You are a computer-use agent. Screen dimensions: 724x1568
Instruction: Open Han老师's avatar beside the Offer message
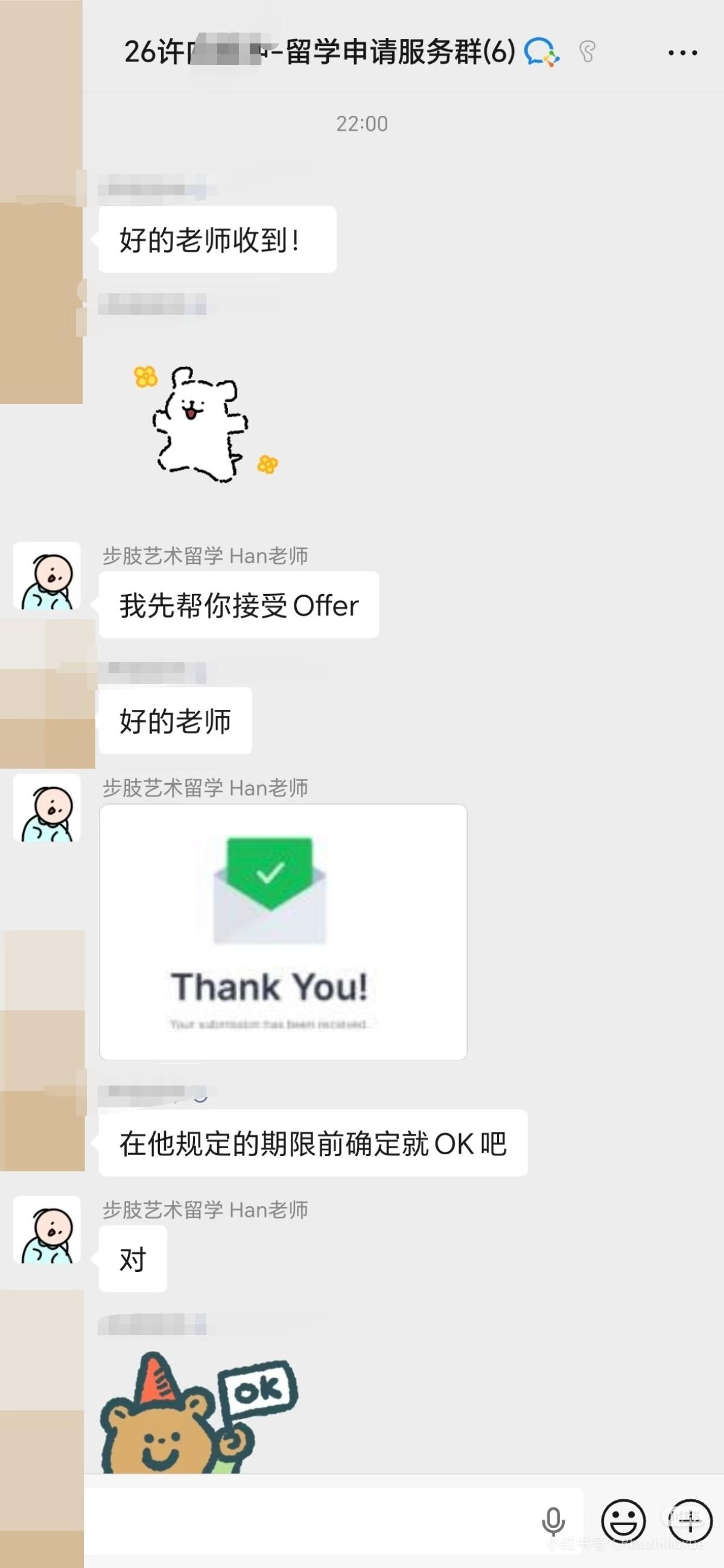pyautogui.click(x=47, y=576)
